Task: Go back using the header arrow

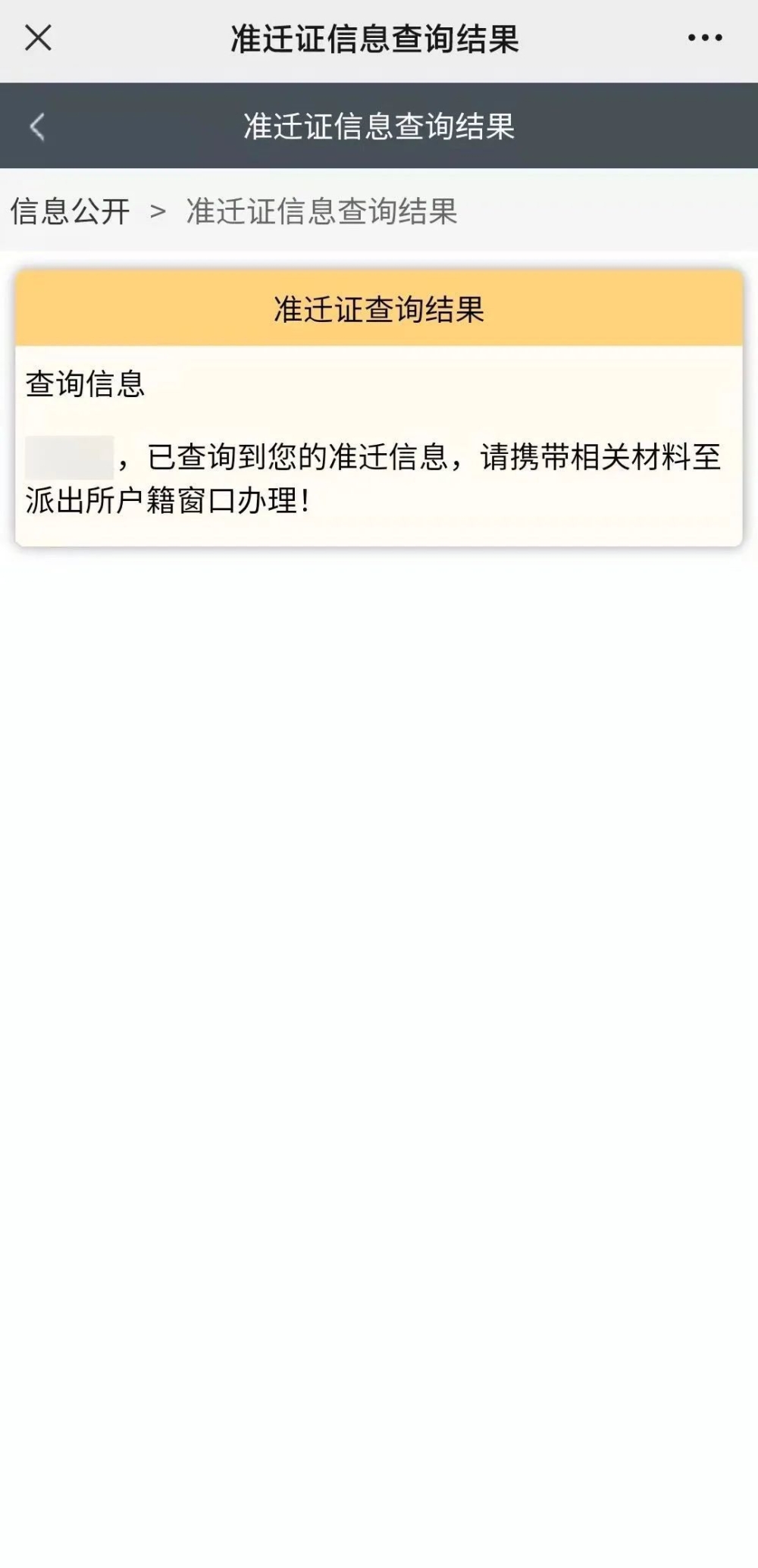Action: pyautogui.click(x=37, y=127)
